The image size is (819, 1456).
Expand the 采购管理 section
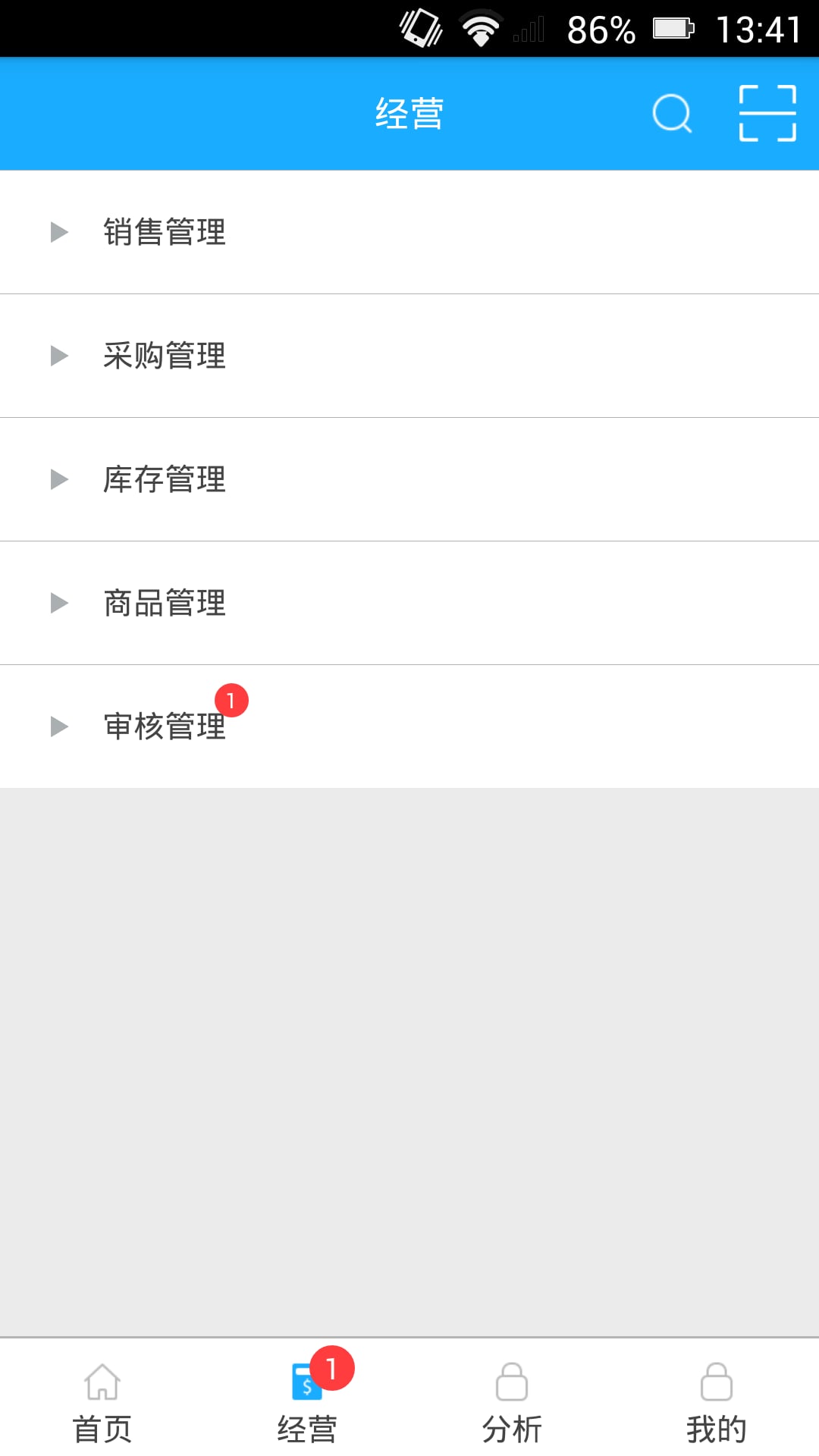(409, 356)
